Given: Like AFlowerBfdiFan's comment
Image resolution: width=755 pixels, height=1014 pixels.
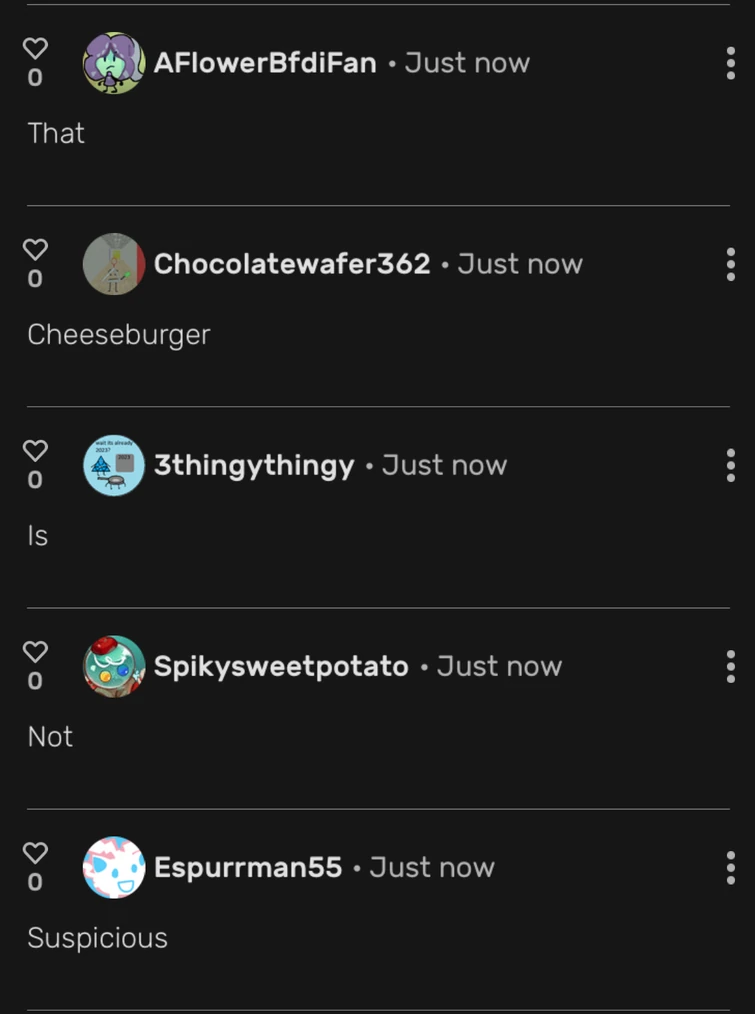Looking at the screenshot, I should [35, 48].
